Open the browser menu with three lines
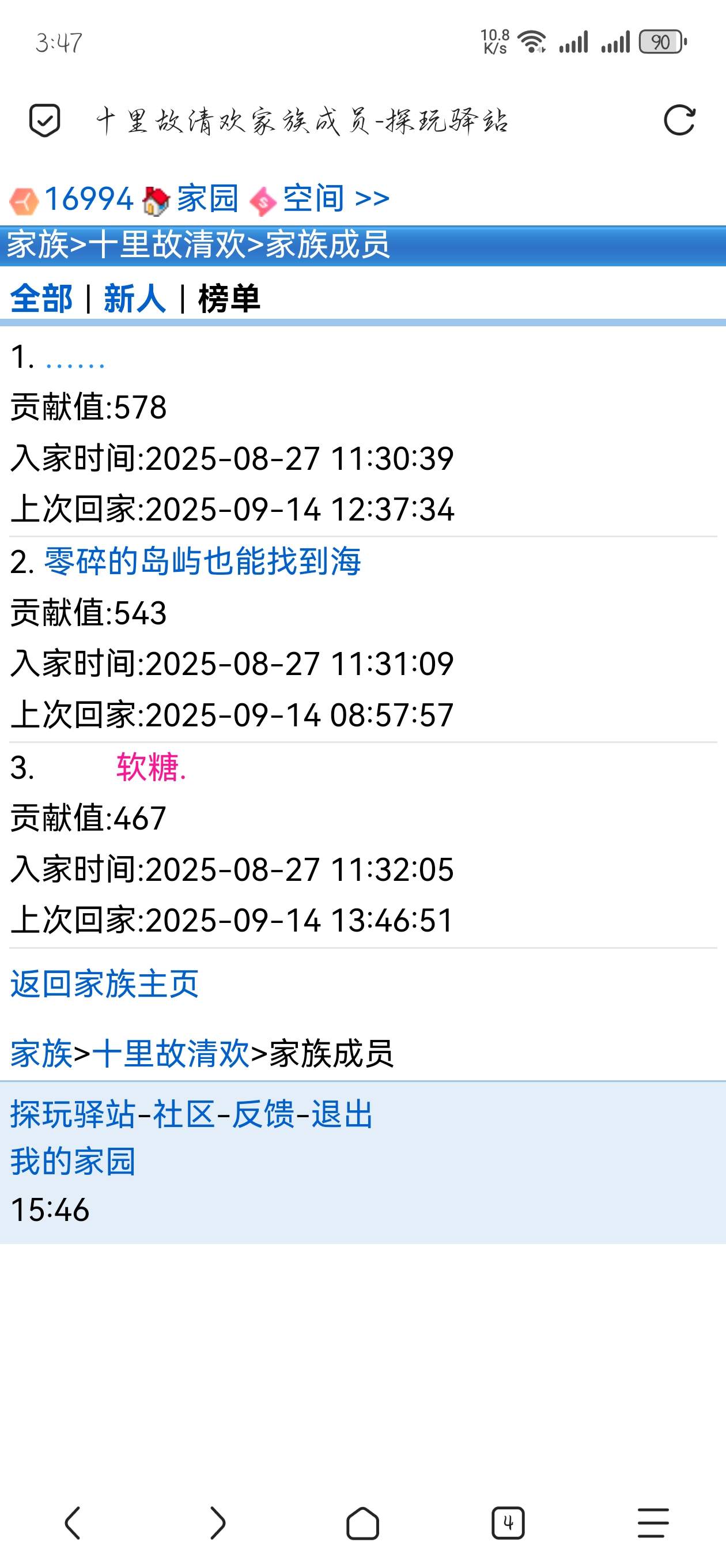Image resolution: width=726 pixels, height=1568 pixels. (653, 1524)
